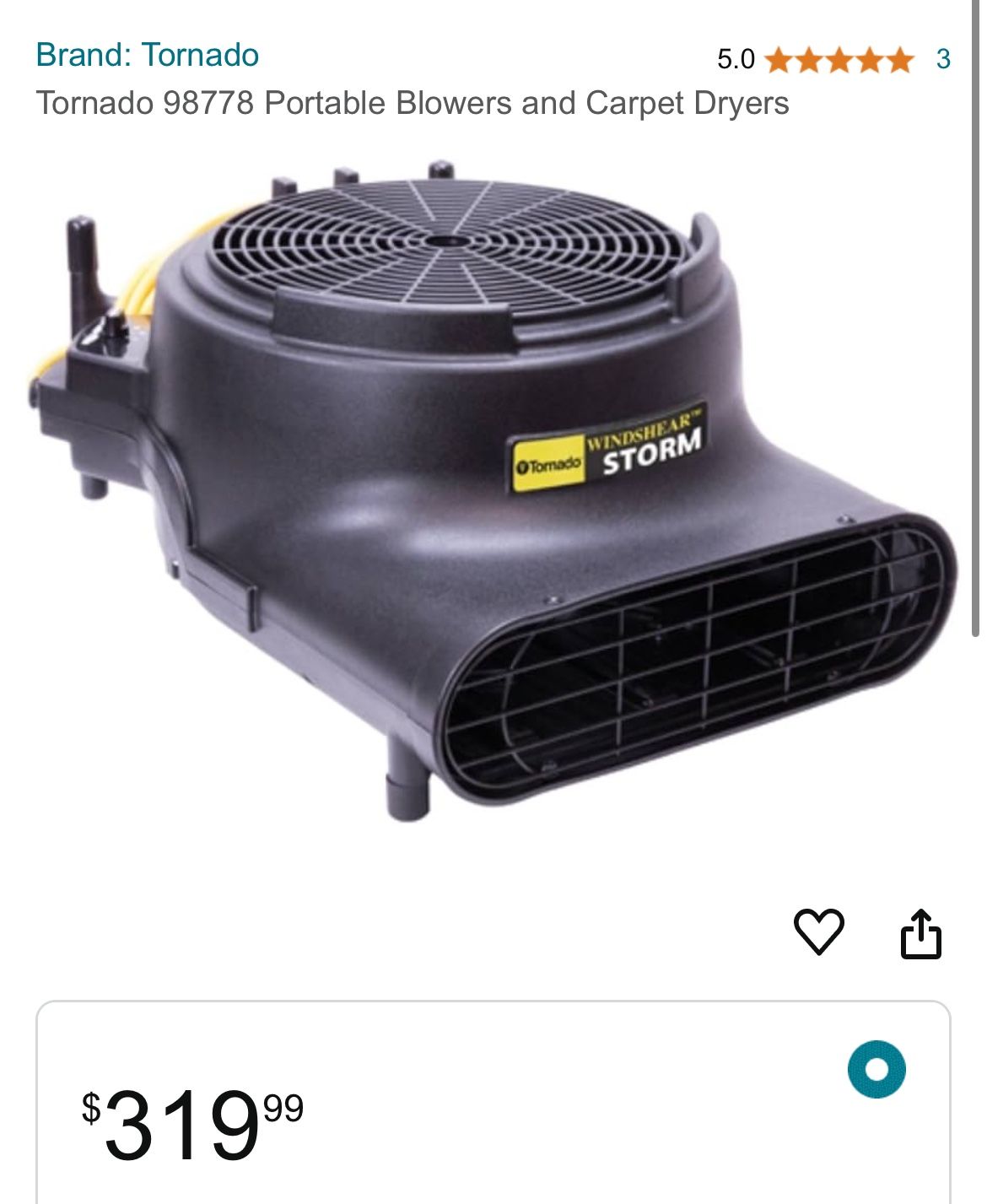Image resolution: width=987 pixels, height=1204 pixels.
Task: Open the Brand: Tornado link
Action: click(x=147, y=55)
